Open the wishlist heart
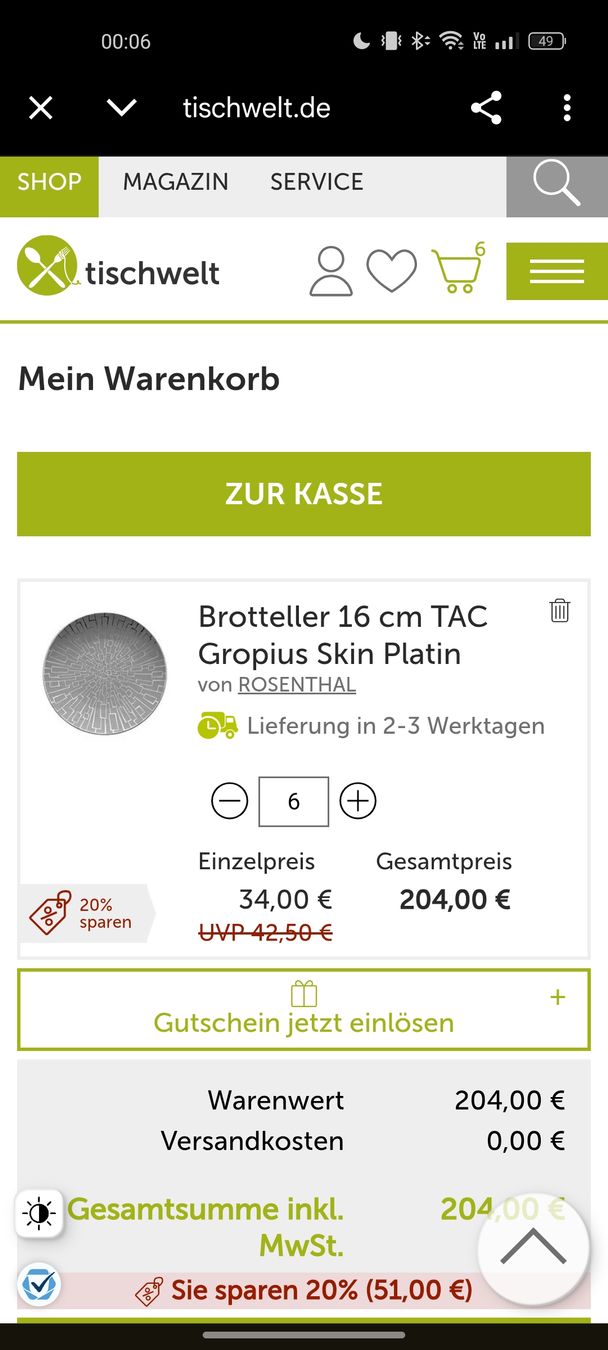This screenshot has width=608, height=1350. [391, 271]
